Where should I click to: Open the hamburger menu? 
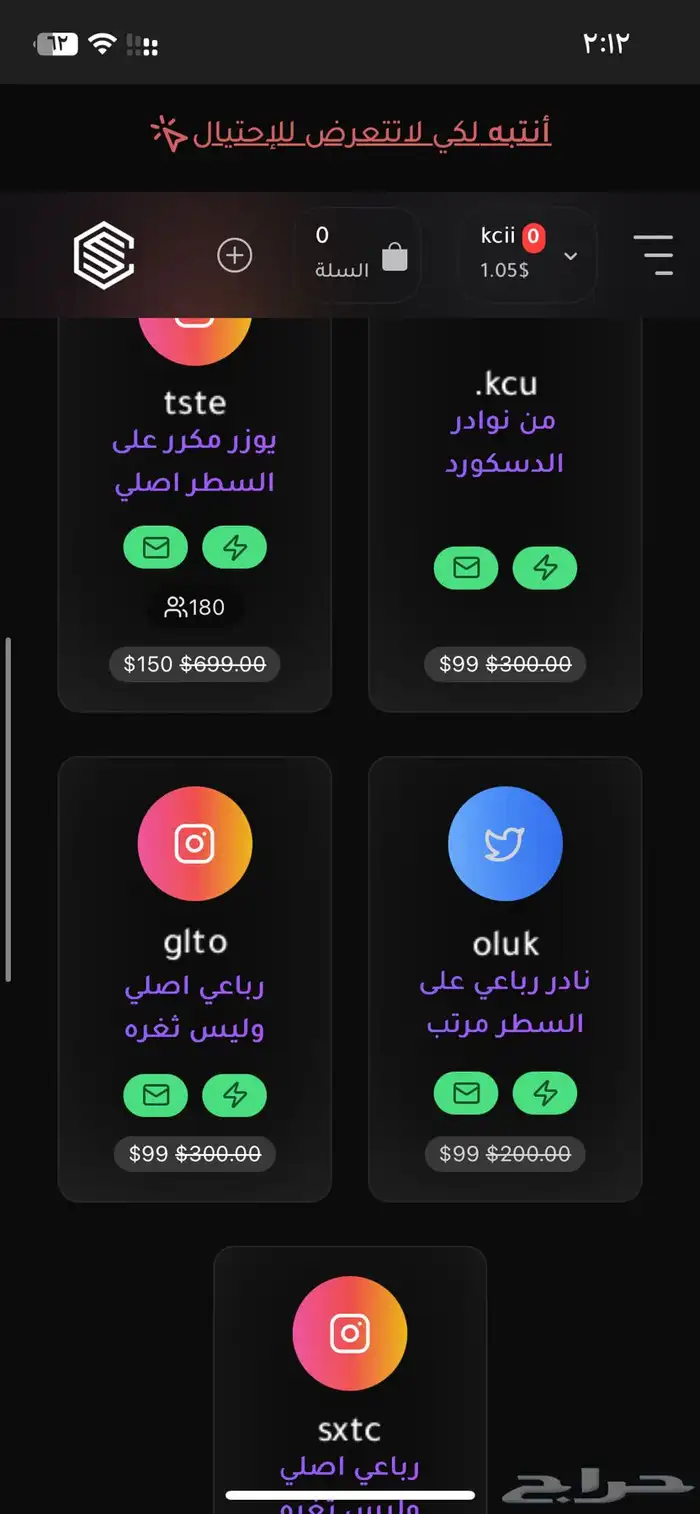tap(653, 255)
